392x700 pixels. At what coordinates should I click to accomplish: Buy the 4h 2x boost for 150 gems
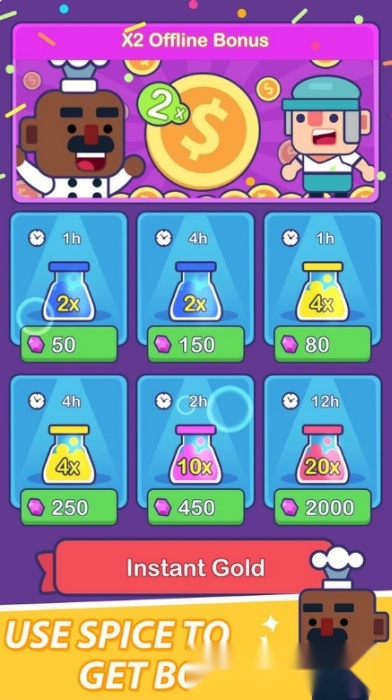click(196, 344)
